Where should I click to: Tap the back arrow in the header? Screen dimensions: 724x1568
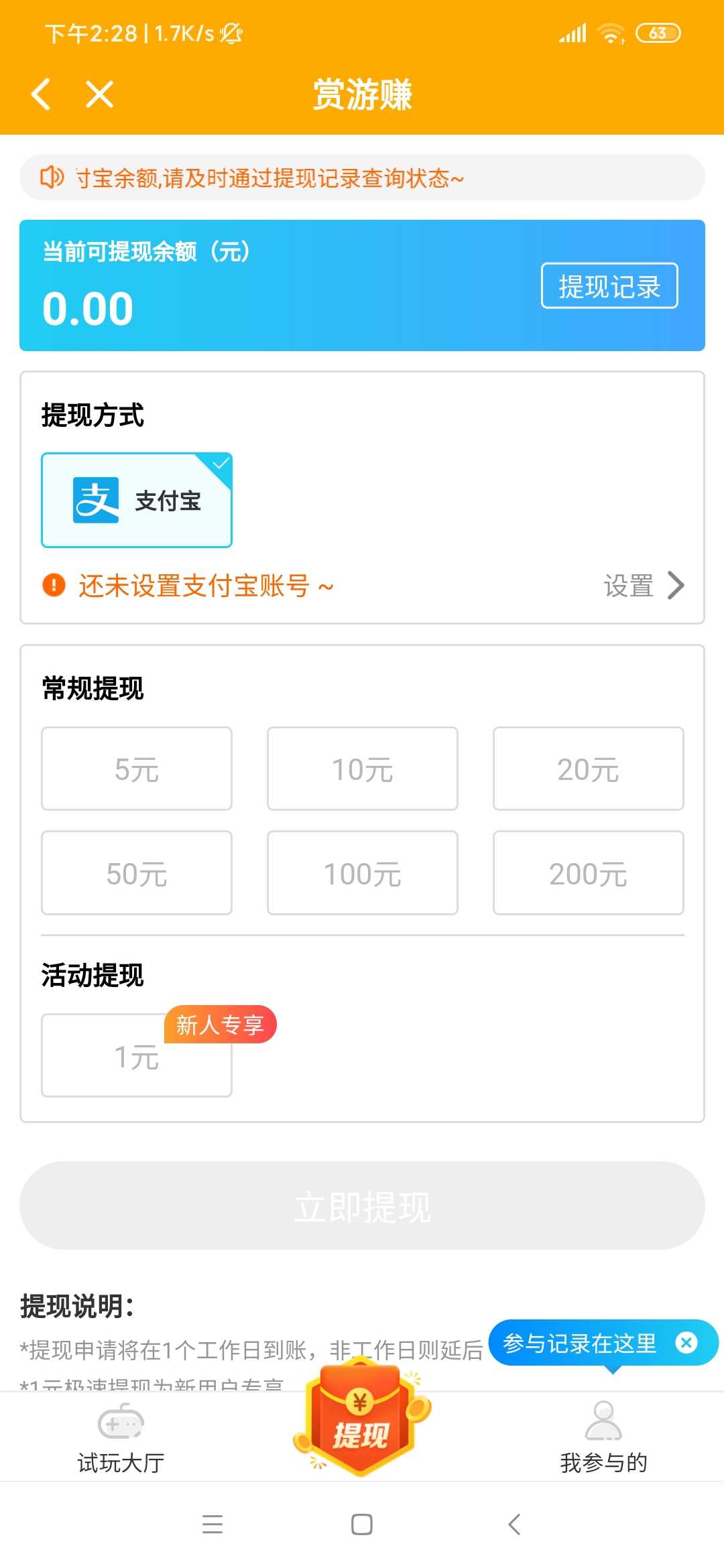tap(40, 94)
